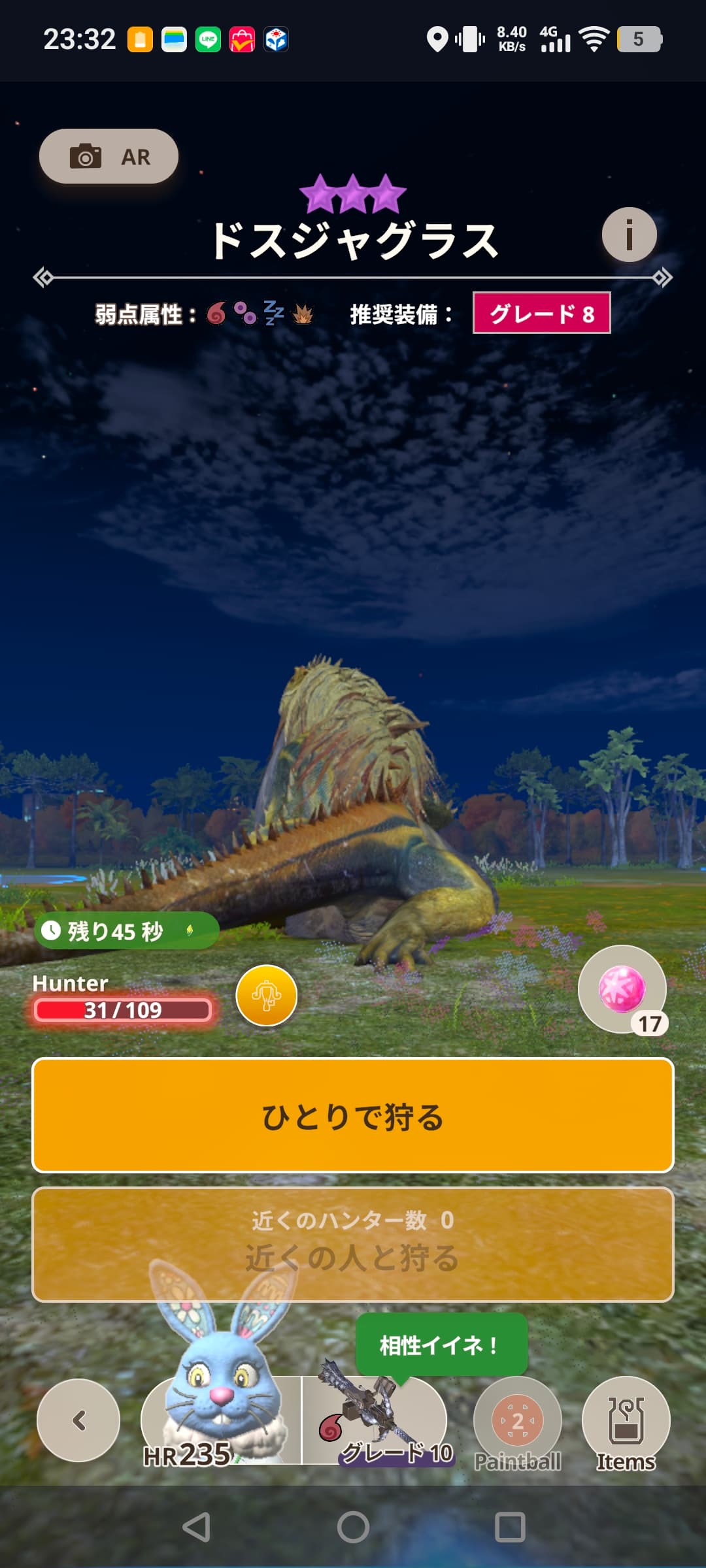Go back with the left arrow button
The height and width of the screenshot is (1568, 706).
(78, 1420)
